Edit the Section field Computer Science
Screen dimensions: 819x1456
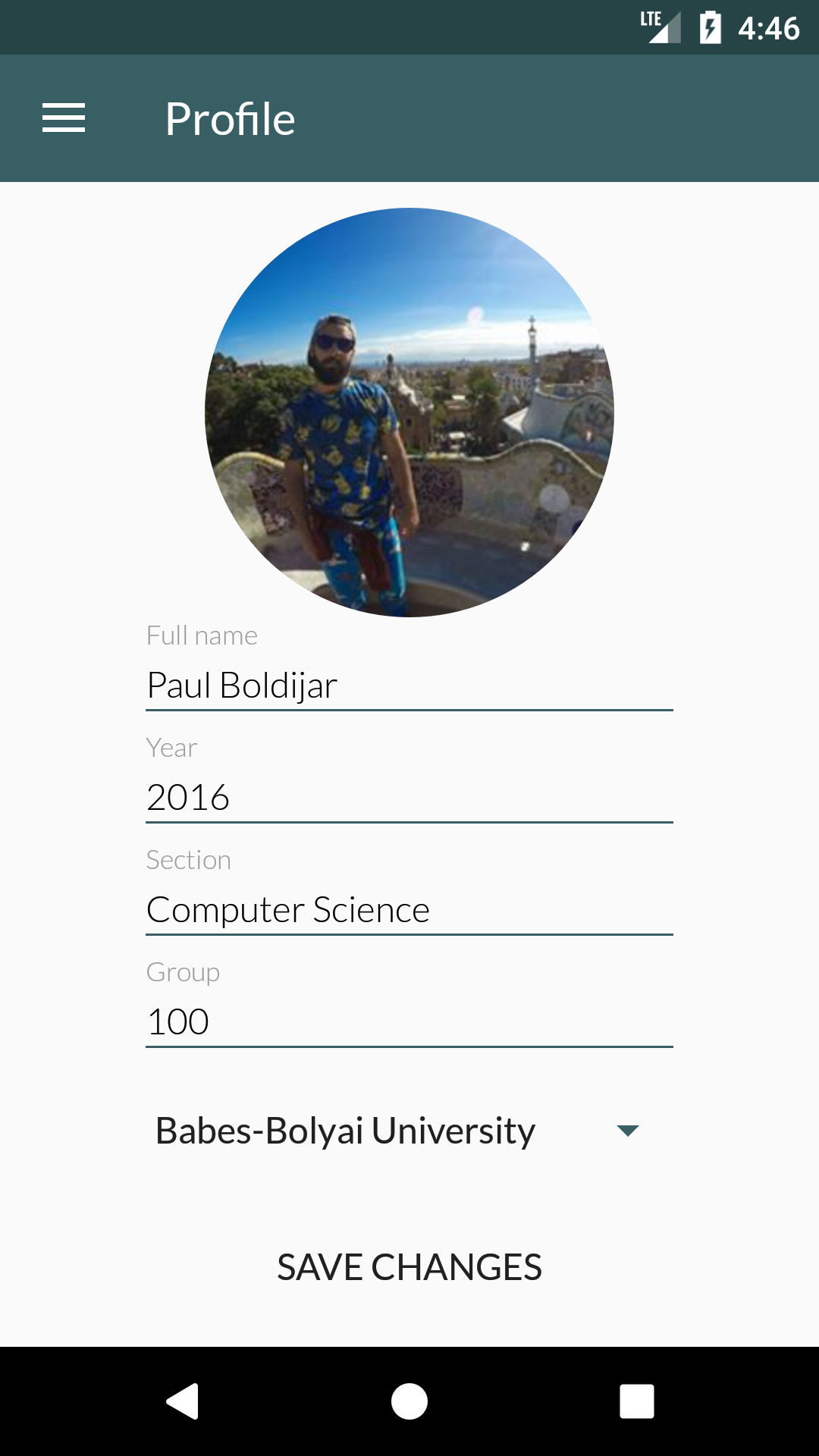(x=409, y=910)
